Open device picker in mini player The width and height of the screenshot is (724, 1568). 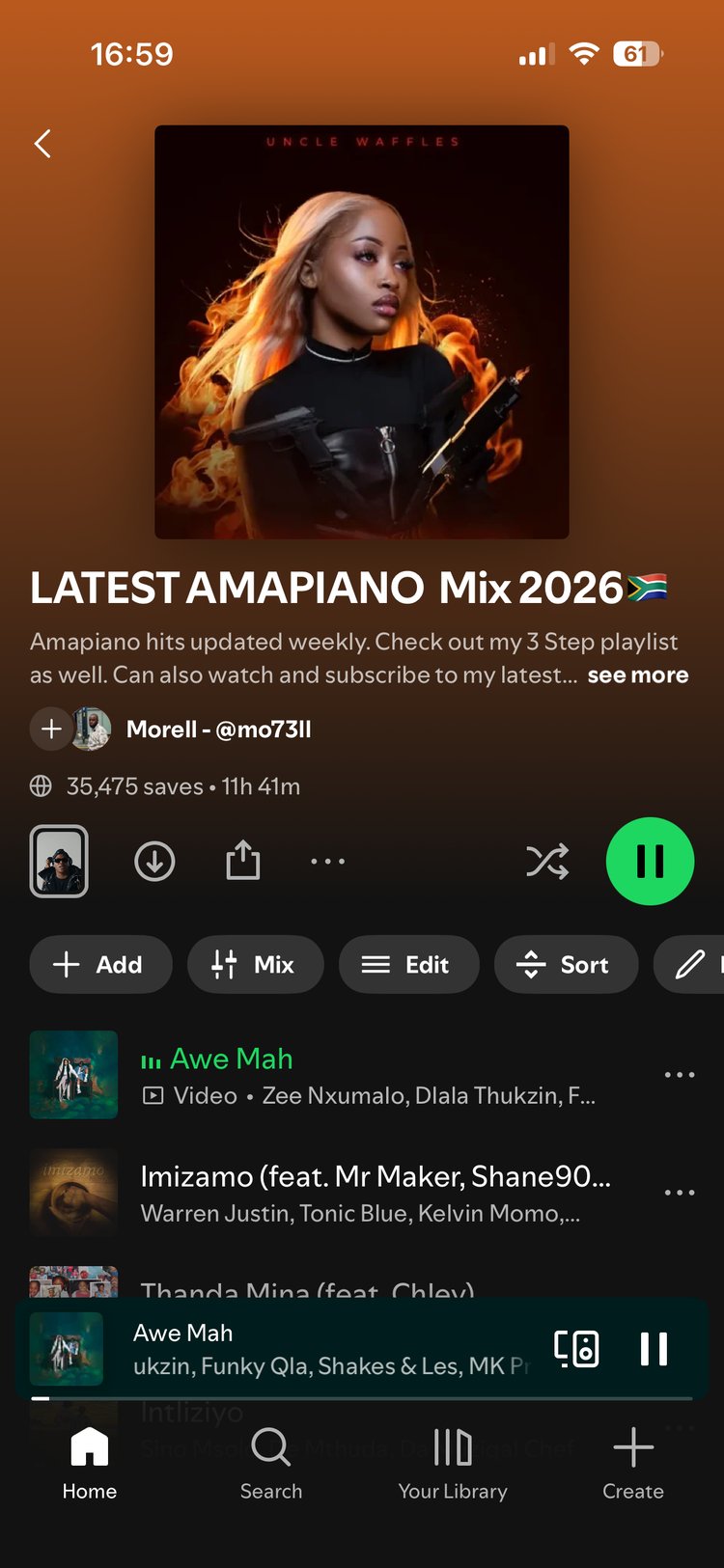pyautogui.click(x=576, y=1349)
